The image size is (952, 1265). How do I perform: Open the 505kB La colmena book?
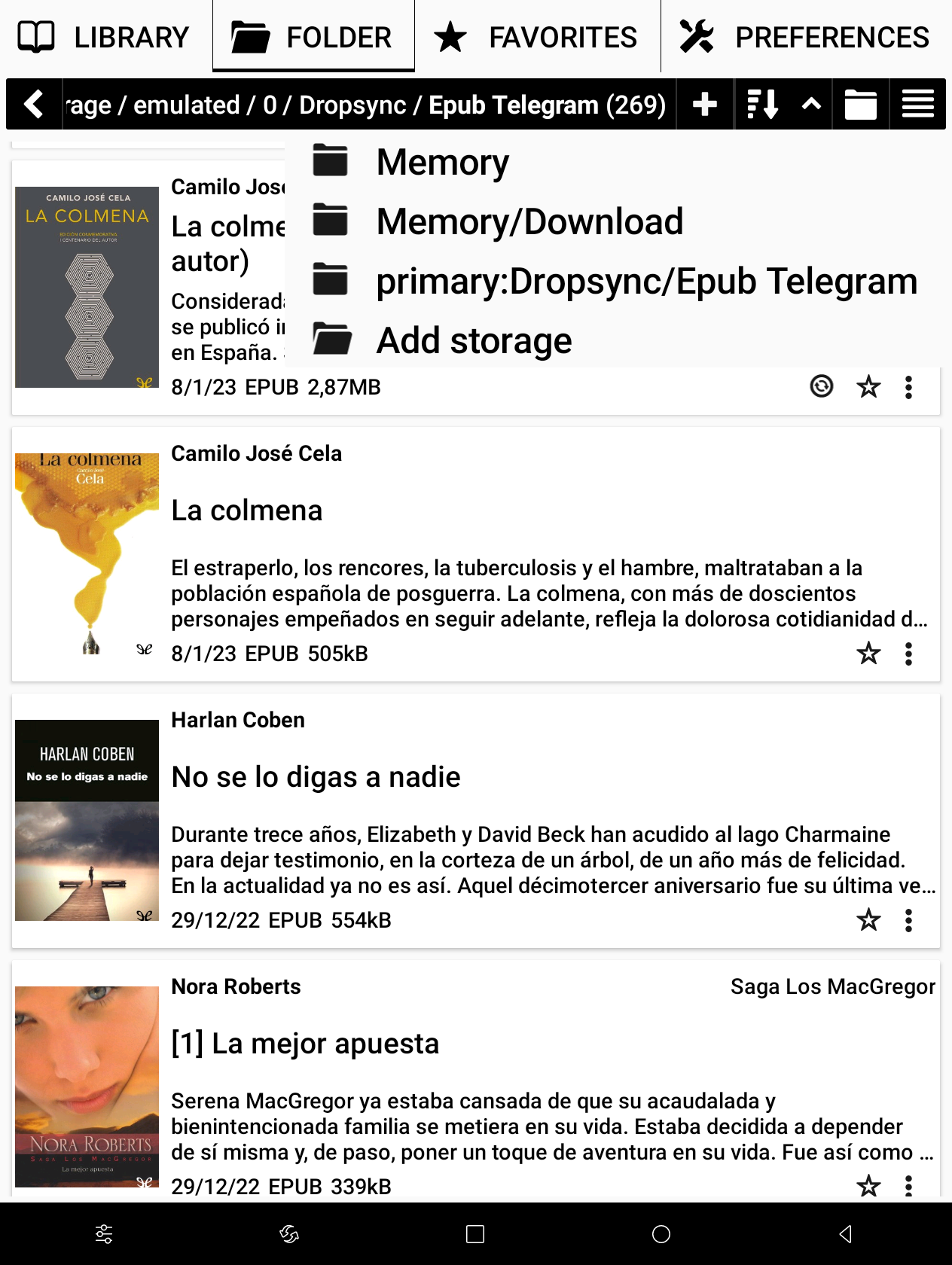pyautogui.click(x=247, y=511)
